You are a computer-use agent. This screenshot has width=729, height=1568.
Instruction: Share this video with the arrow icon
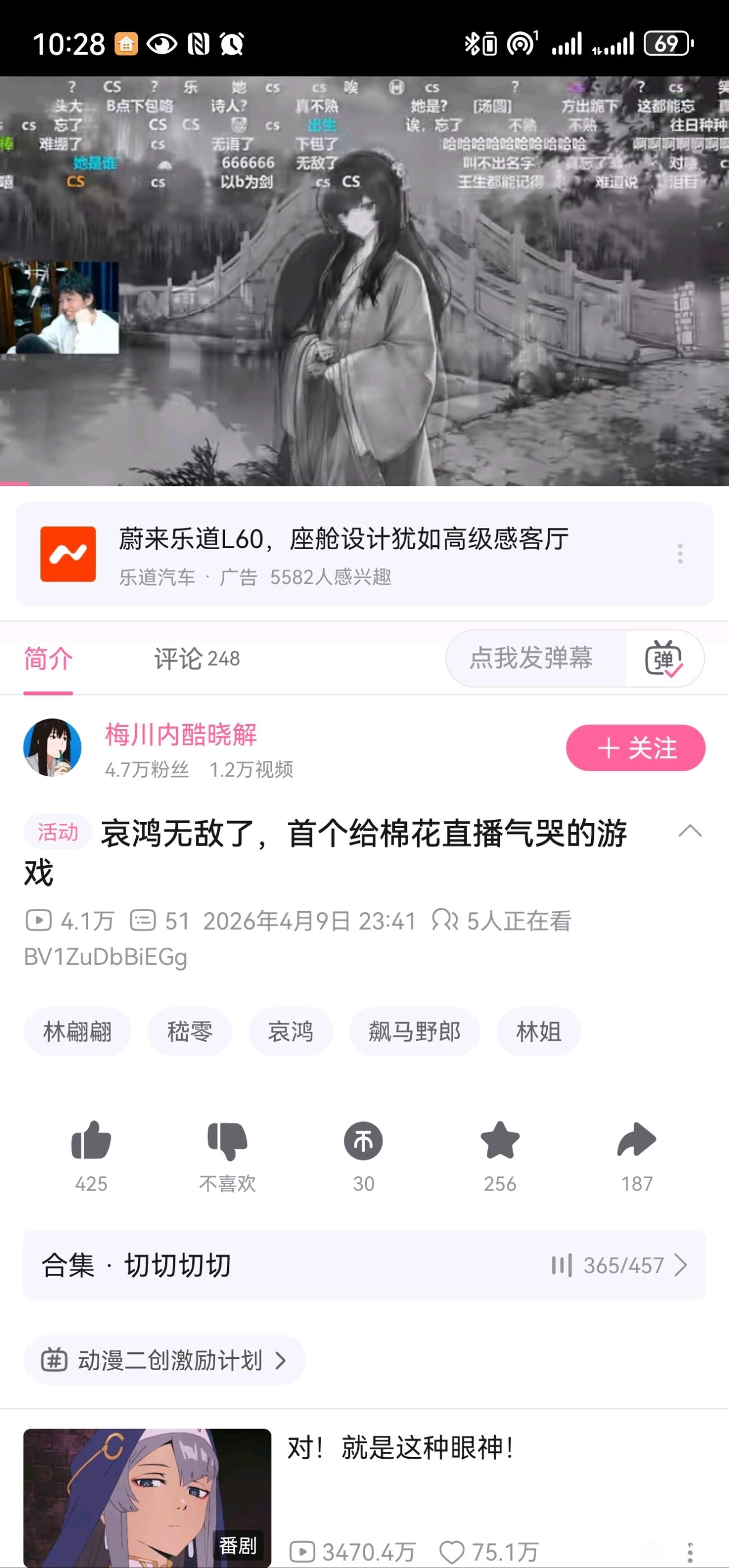[636, 1141]
